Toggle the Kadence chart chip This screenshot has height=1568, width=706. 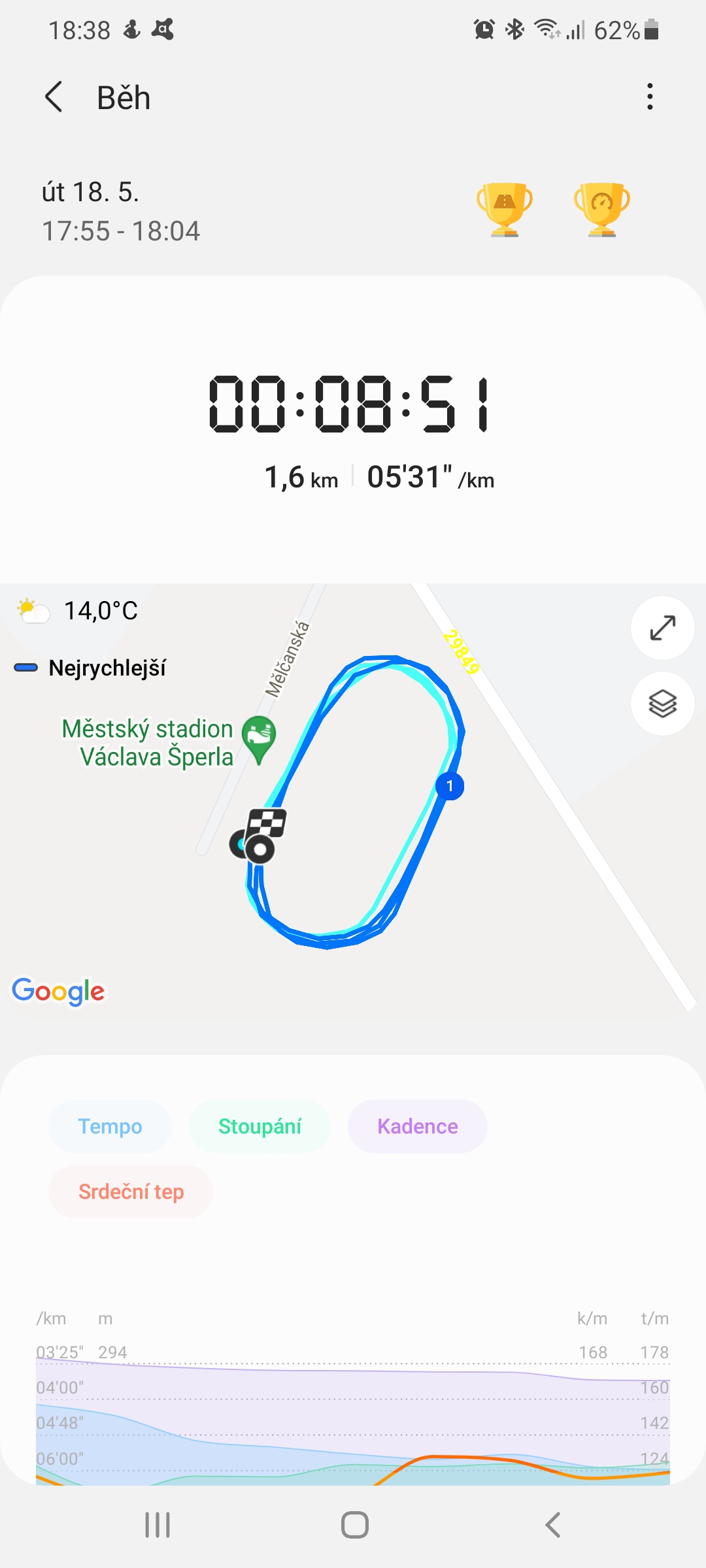pyautogui.click(x=417, y=1126)
